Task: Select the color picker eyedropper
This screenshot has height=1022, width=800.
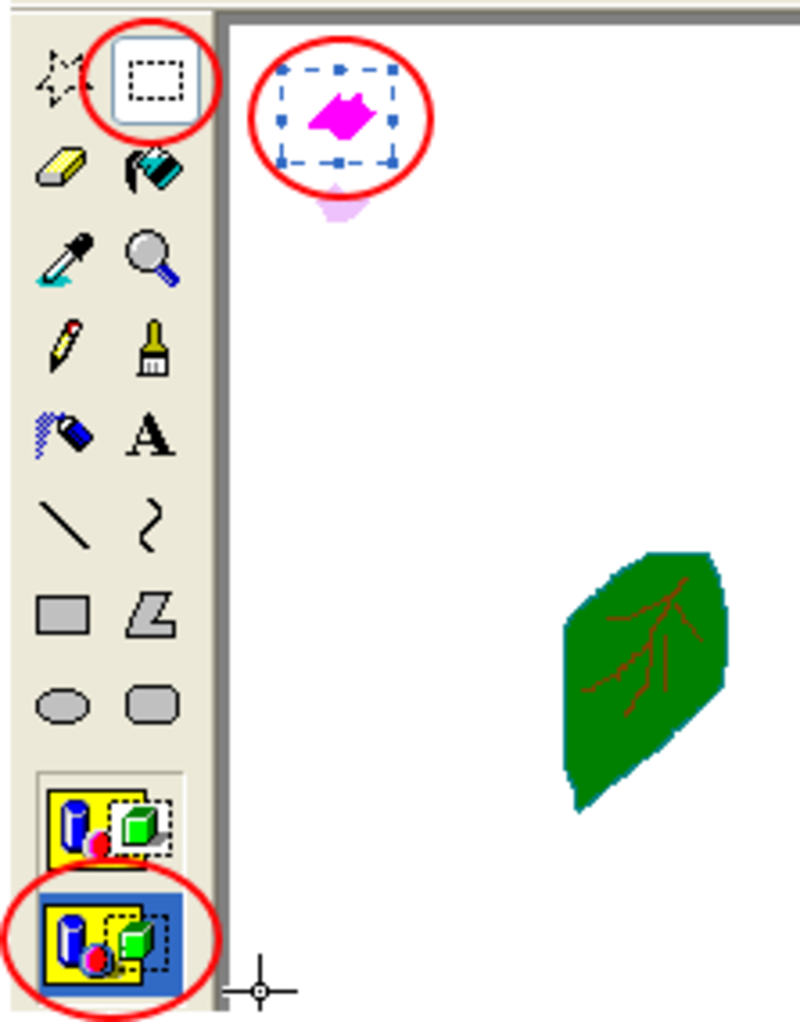Action: point(64,259)
